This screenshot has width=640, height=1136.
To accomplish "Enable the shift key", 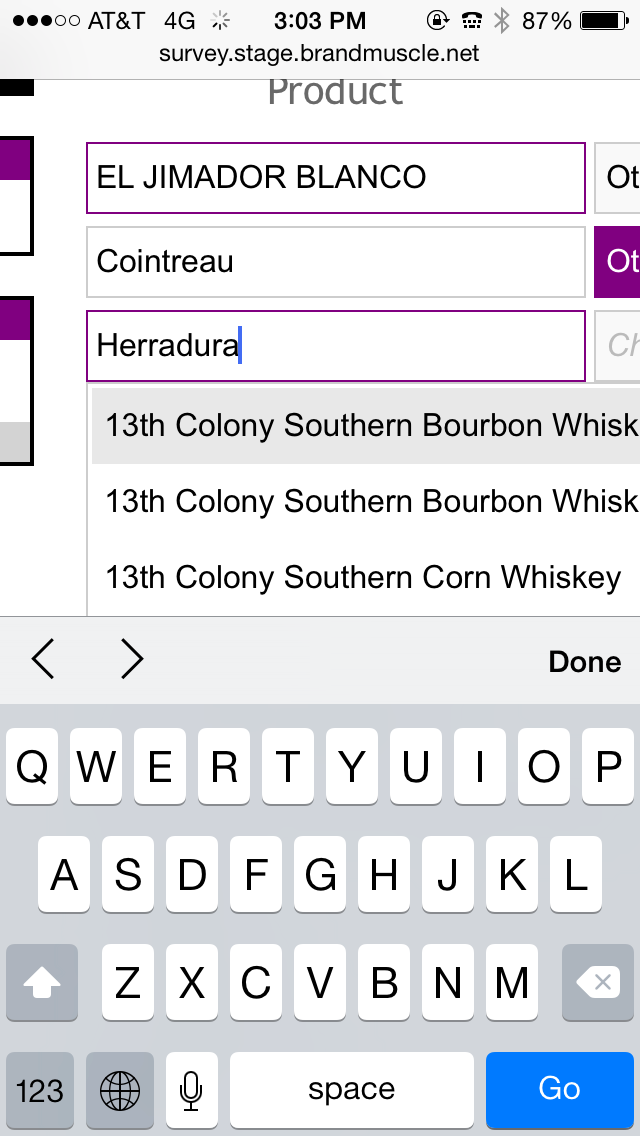I will 42,982.
